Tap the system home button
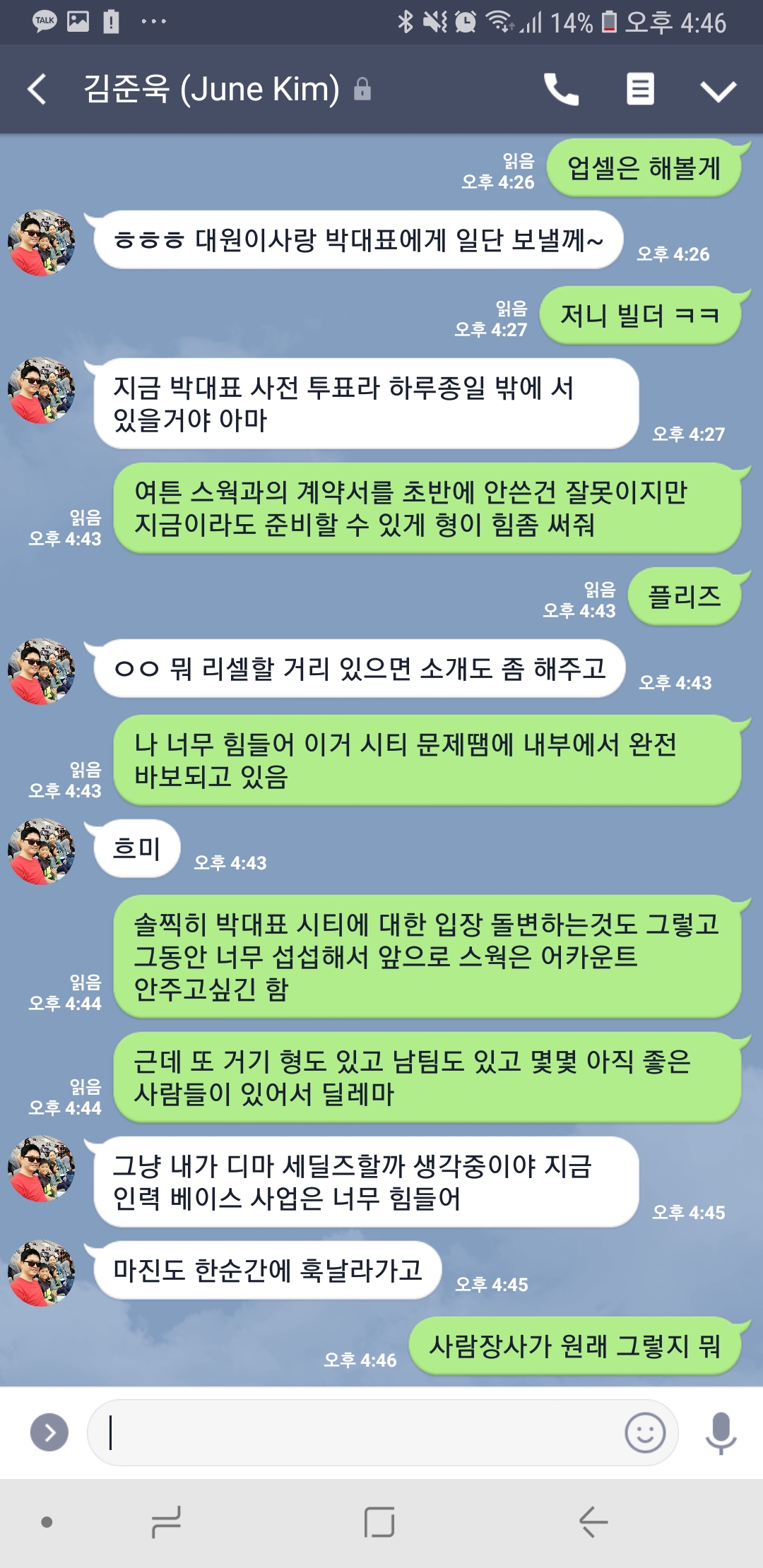 [379, 1521]
